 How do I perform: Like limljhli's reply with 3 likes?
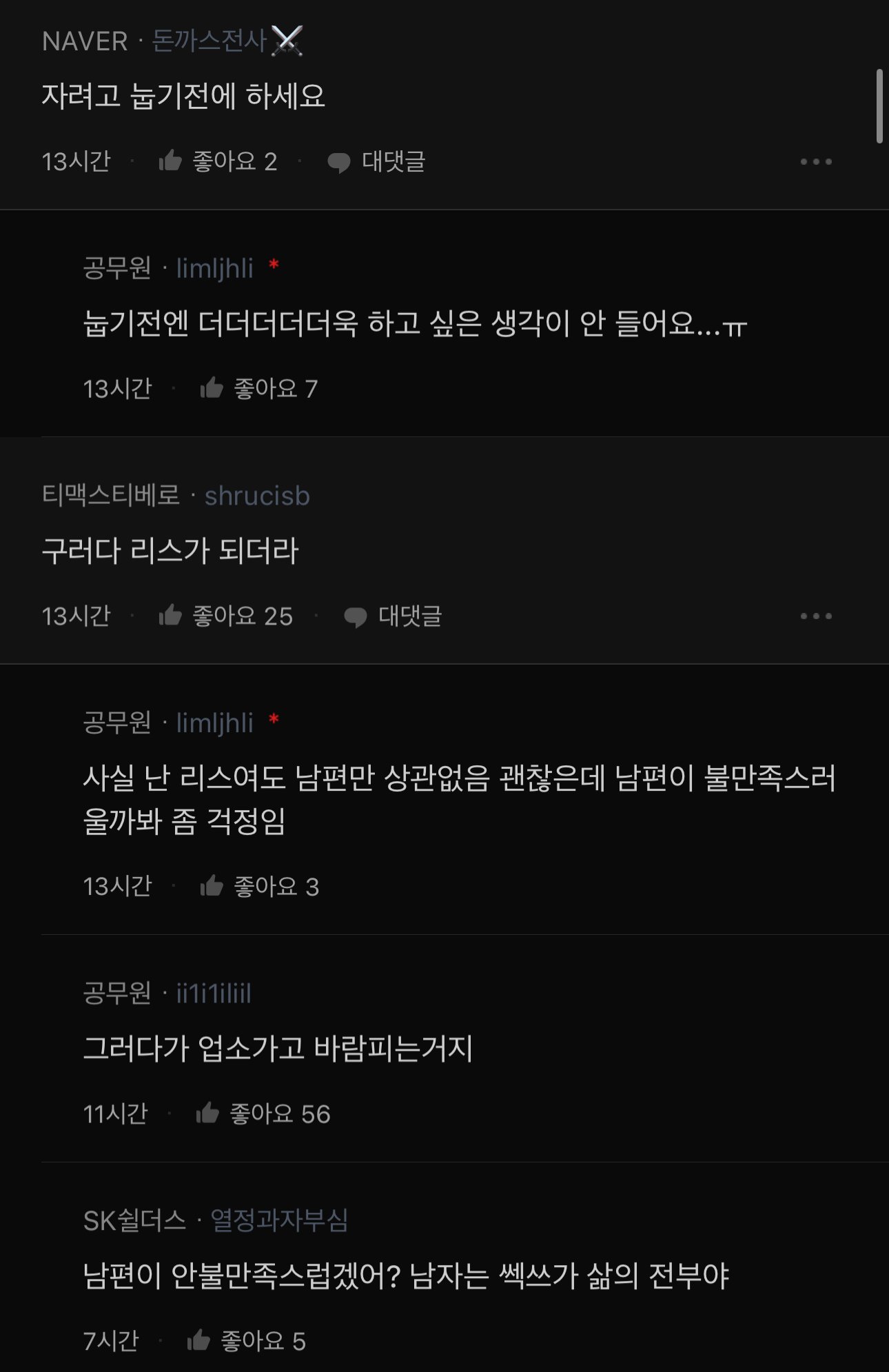tap(212, 886)
